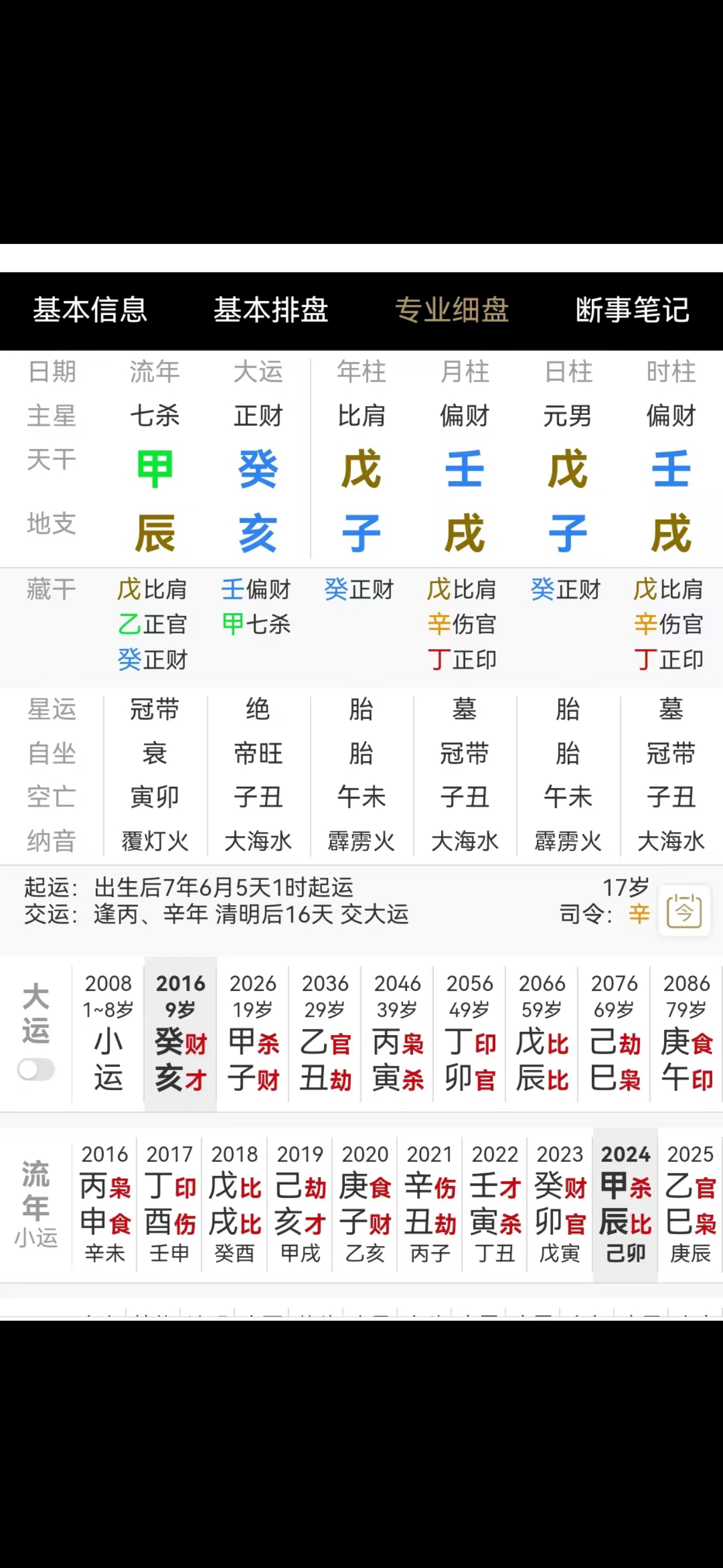Image resolution: width=723 pixels, height=1568 pixels.
Task: Open the 基本排盘 tab
Action: 271,311
